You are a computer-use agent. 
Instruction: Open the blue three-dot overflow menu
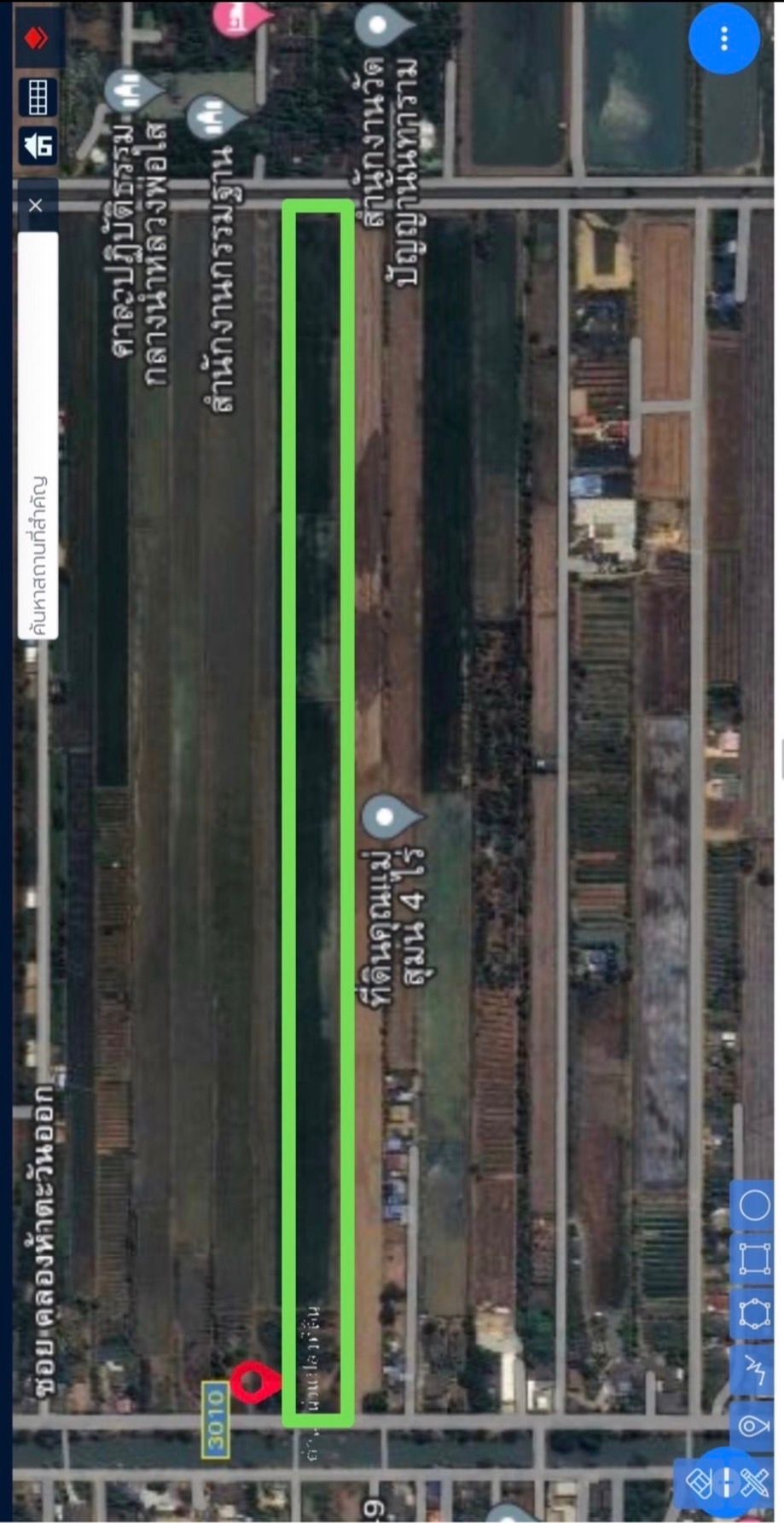(x=723, y=38)
